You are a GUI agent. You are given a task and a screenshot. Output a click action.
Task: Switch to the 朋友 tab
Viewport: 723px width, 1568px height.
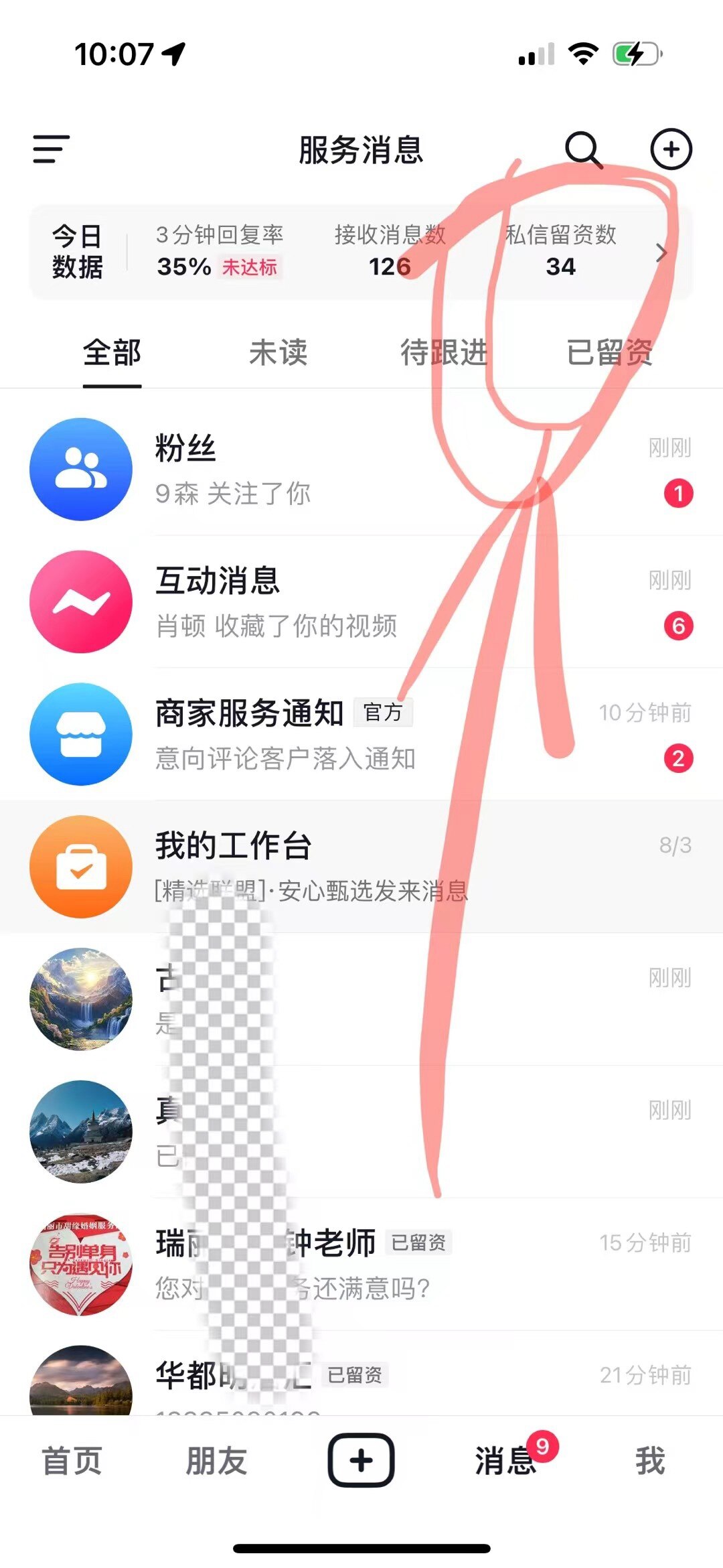coord(216,1461)
